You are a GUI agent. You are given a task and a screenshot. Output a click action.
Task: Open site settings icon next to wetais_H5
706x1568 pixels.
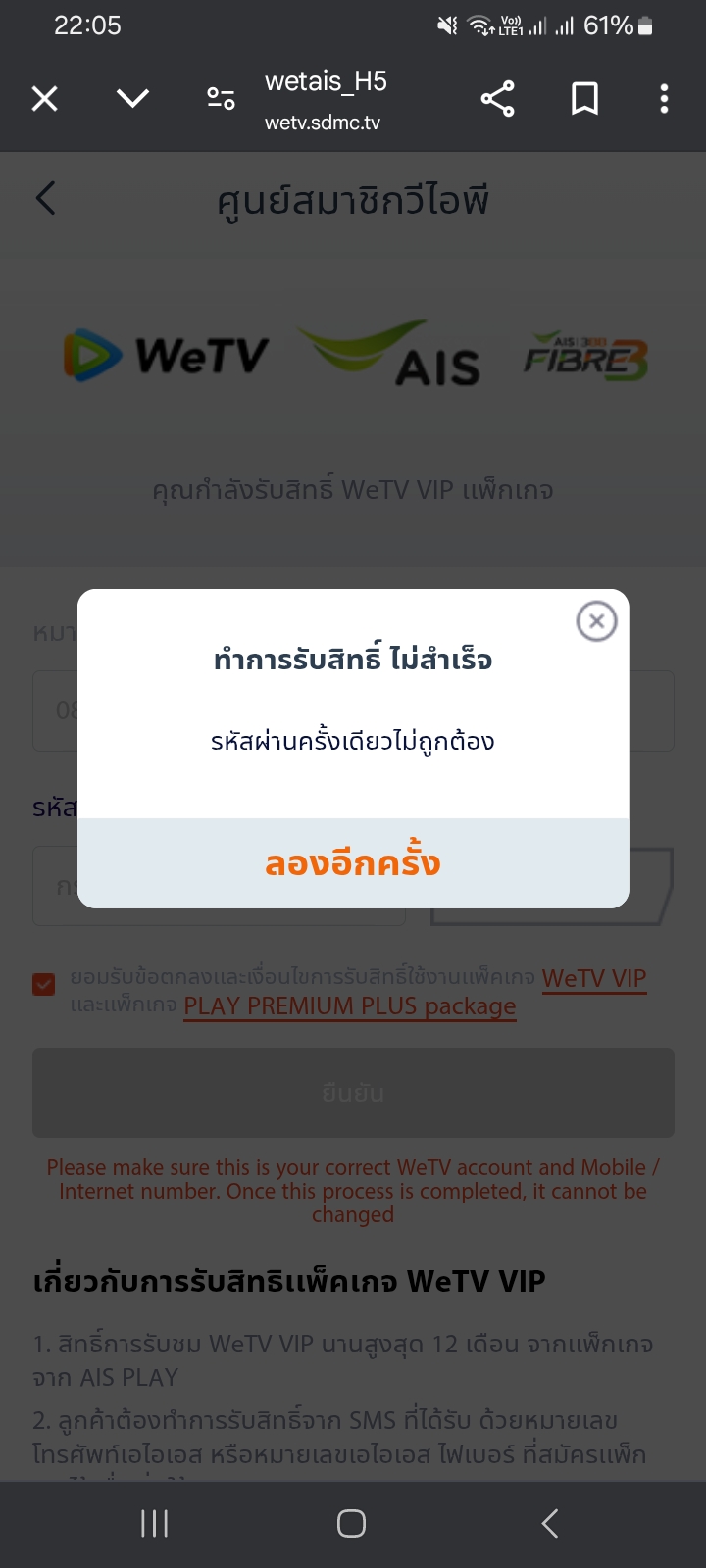pos(222,98)
